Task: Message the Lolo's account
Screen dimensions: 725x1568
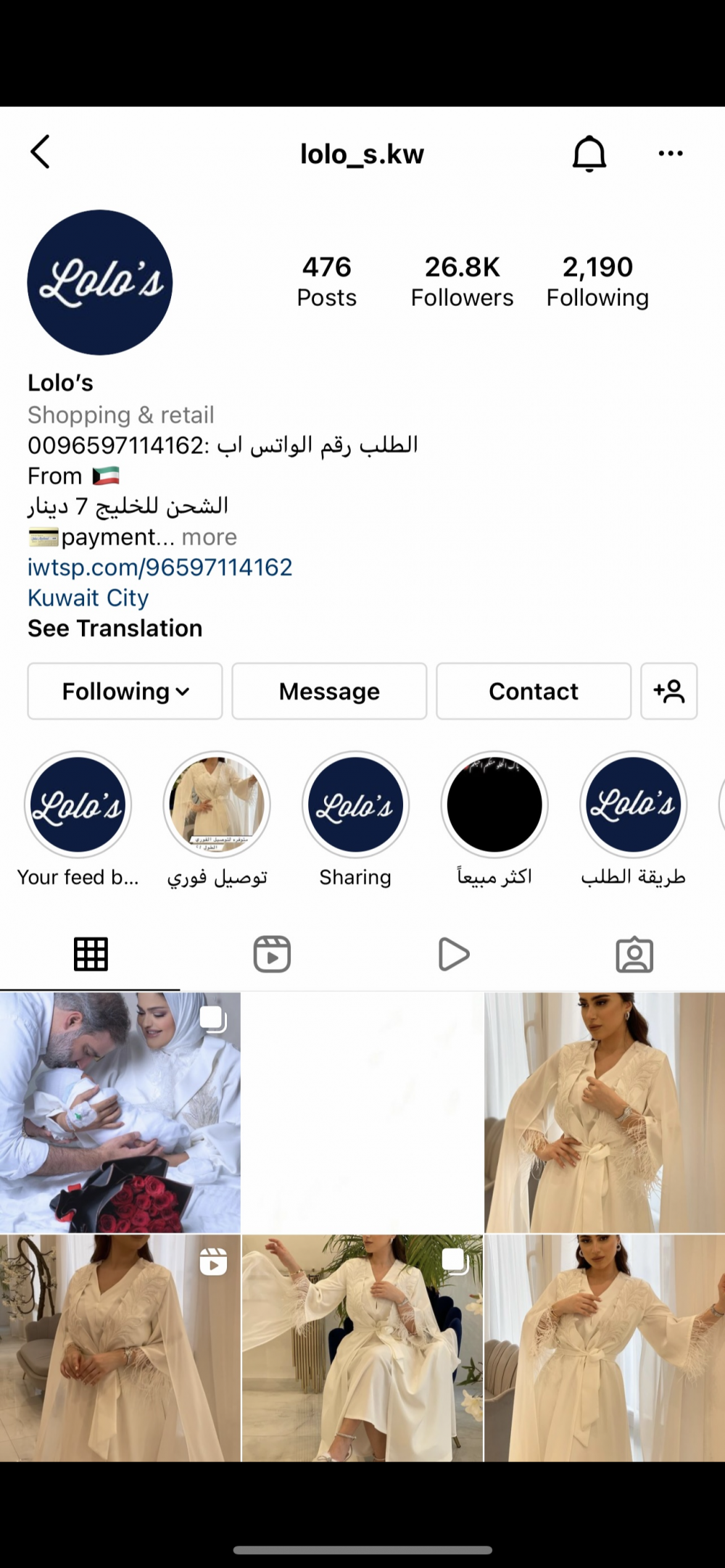Action: tap(329, 691)
